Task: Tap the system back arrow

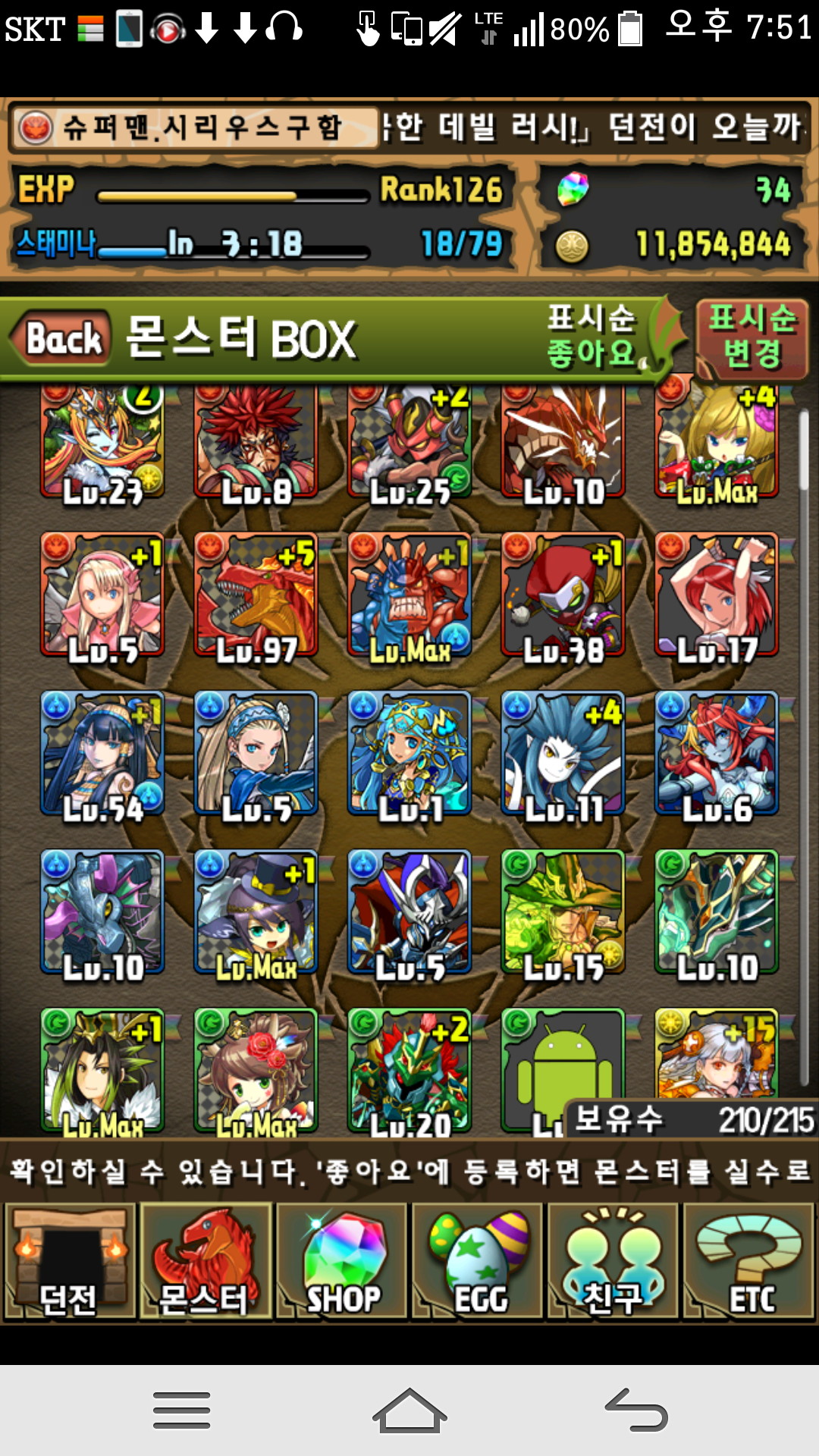Action: 636,1412
